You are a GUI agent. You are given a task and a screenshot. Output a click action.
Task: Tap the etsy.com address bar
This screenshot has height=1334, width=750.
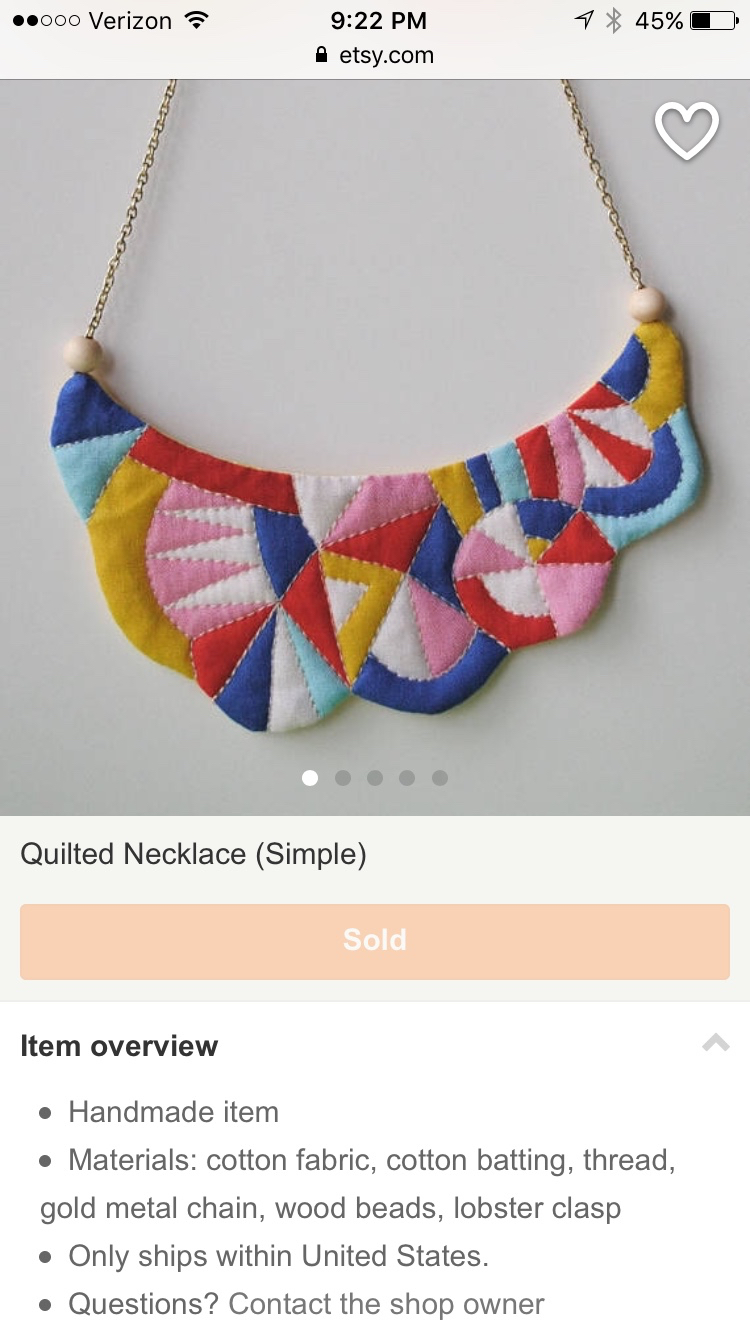pyautogui.click(x=375, y=55)
